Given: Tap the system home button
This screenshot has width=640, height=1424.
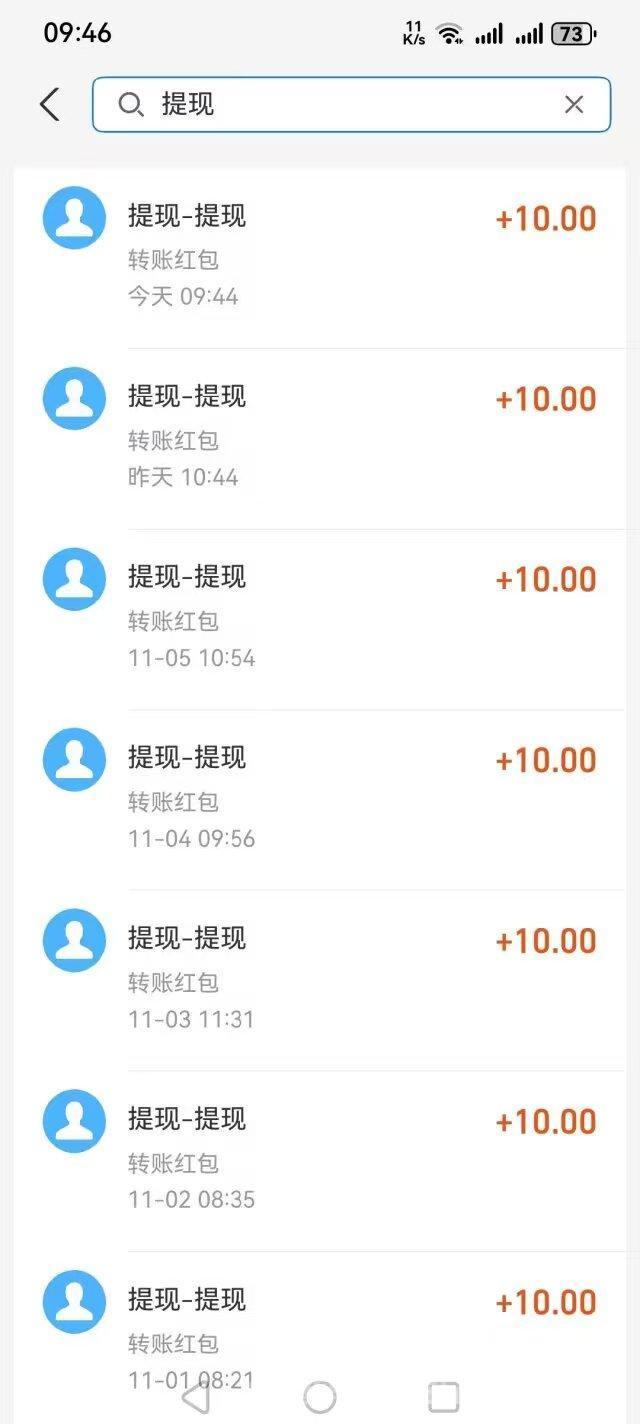Looking at the screenshot, I should point(320,1397).
